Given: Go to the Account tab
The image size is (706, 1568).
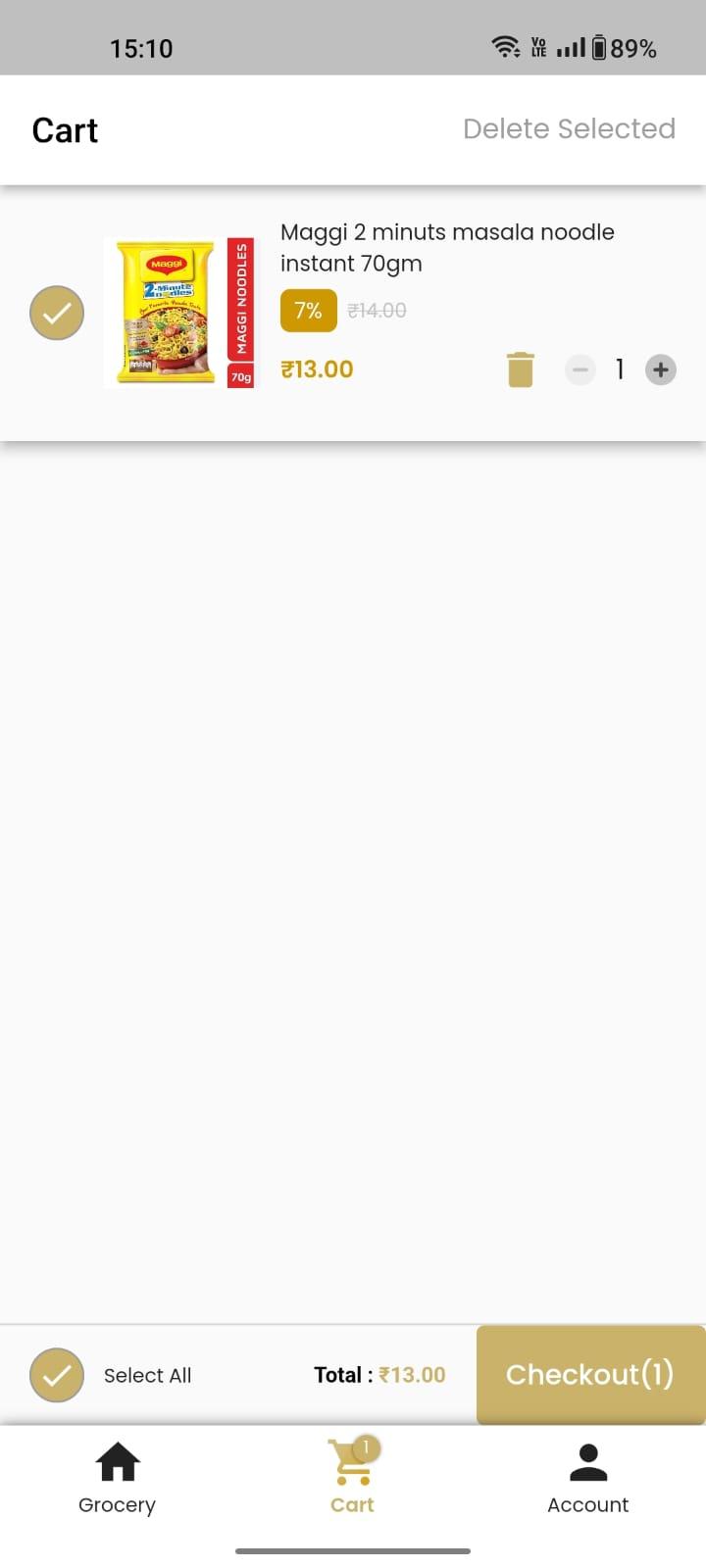Looking at the screenshot, I should click(x=588, y=1479).
